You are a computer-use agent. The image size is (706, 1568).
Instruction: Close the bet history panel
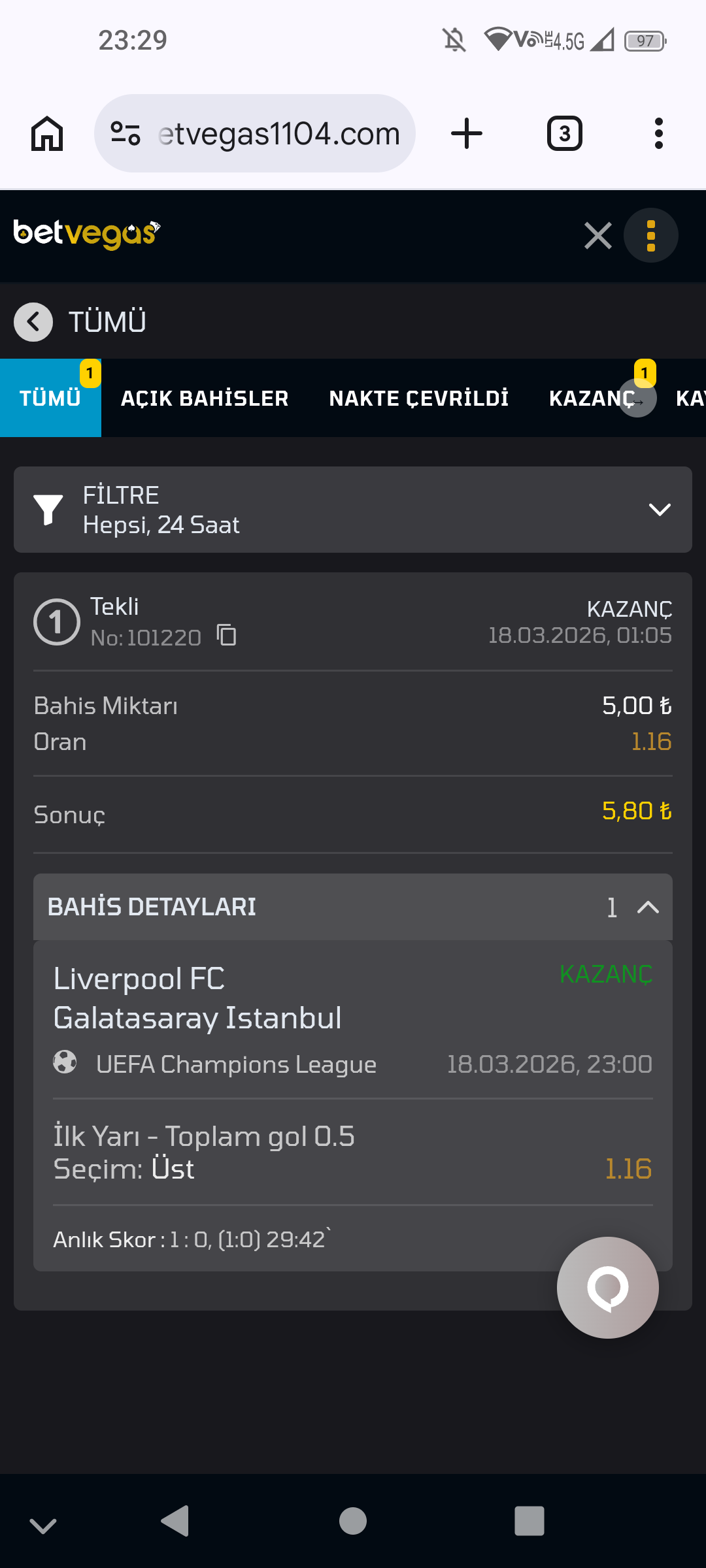597,236
